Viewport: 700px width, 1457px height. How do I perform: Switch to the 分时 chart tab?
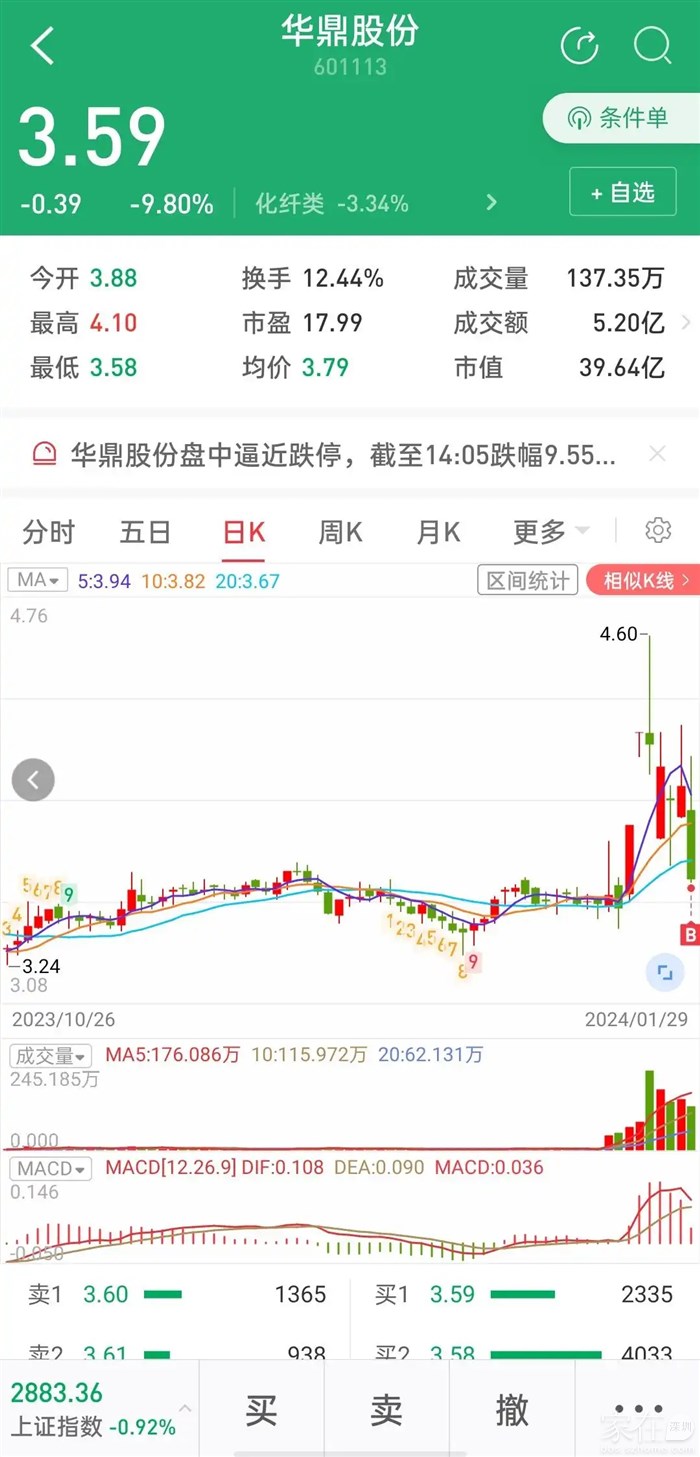tap(49, 532)
